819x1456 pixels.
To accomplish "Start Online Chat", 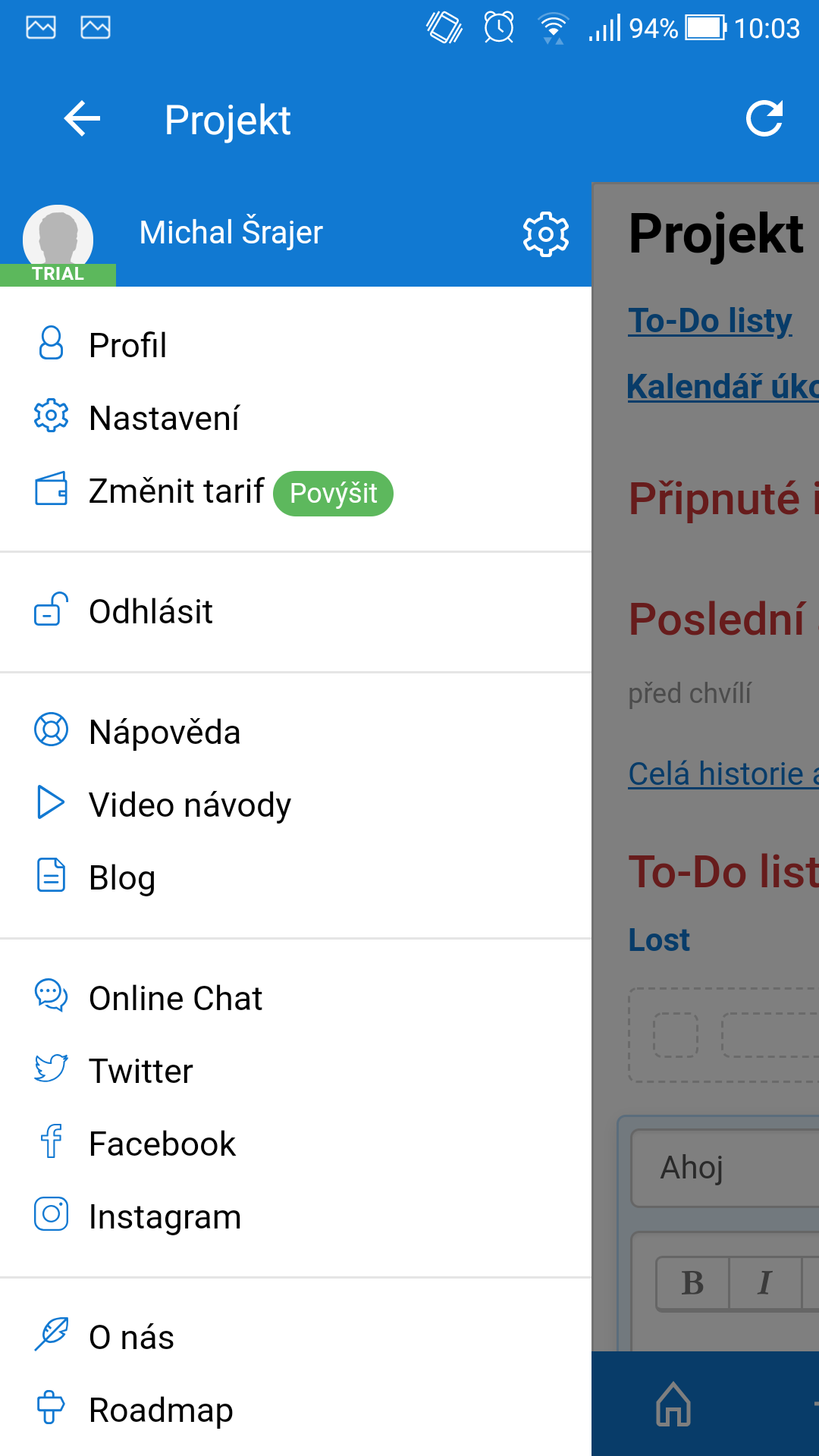I will click(175, 998).
